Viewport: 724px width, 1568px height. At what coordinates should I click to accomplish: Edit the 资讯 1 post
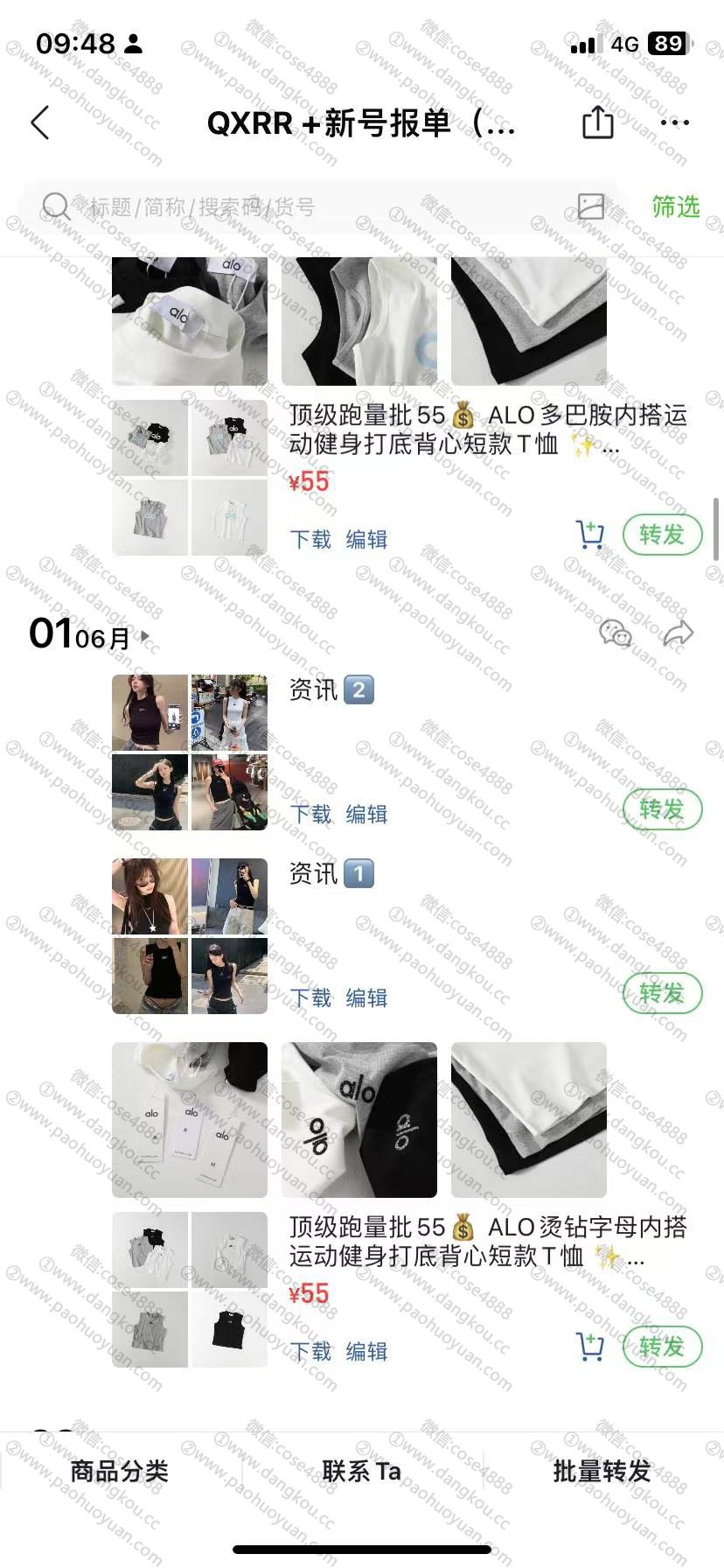click(366, 998)
